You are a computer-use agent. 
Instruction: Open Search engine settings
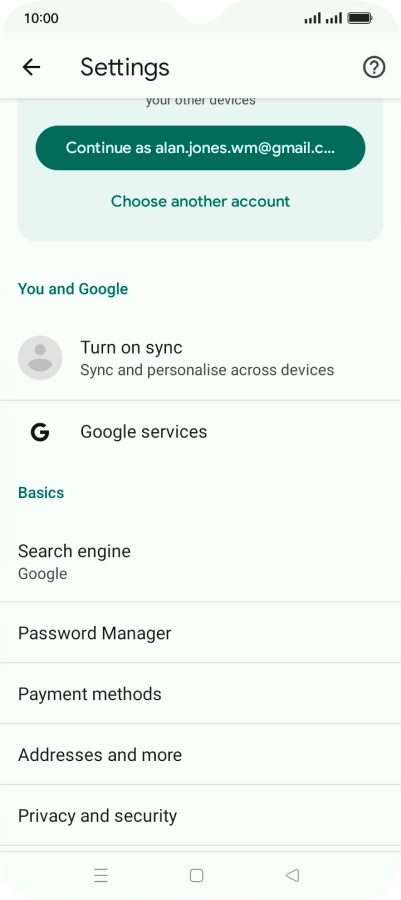200,561
